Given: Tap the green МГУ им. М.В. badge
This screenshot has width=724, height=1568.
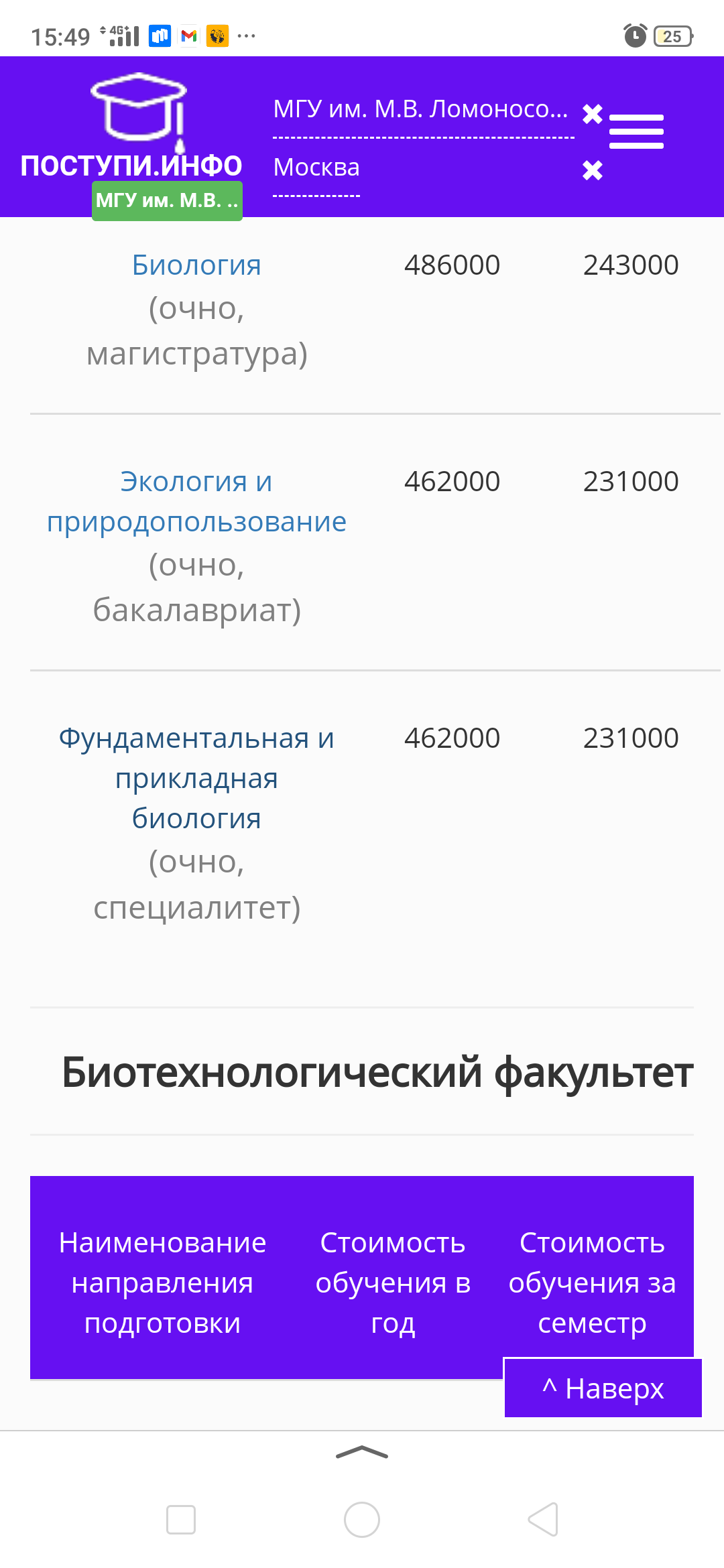Looking at the screenshot, I should pos(167,200).
